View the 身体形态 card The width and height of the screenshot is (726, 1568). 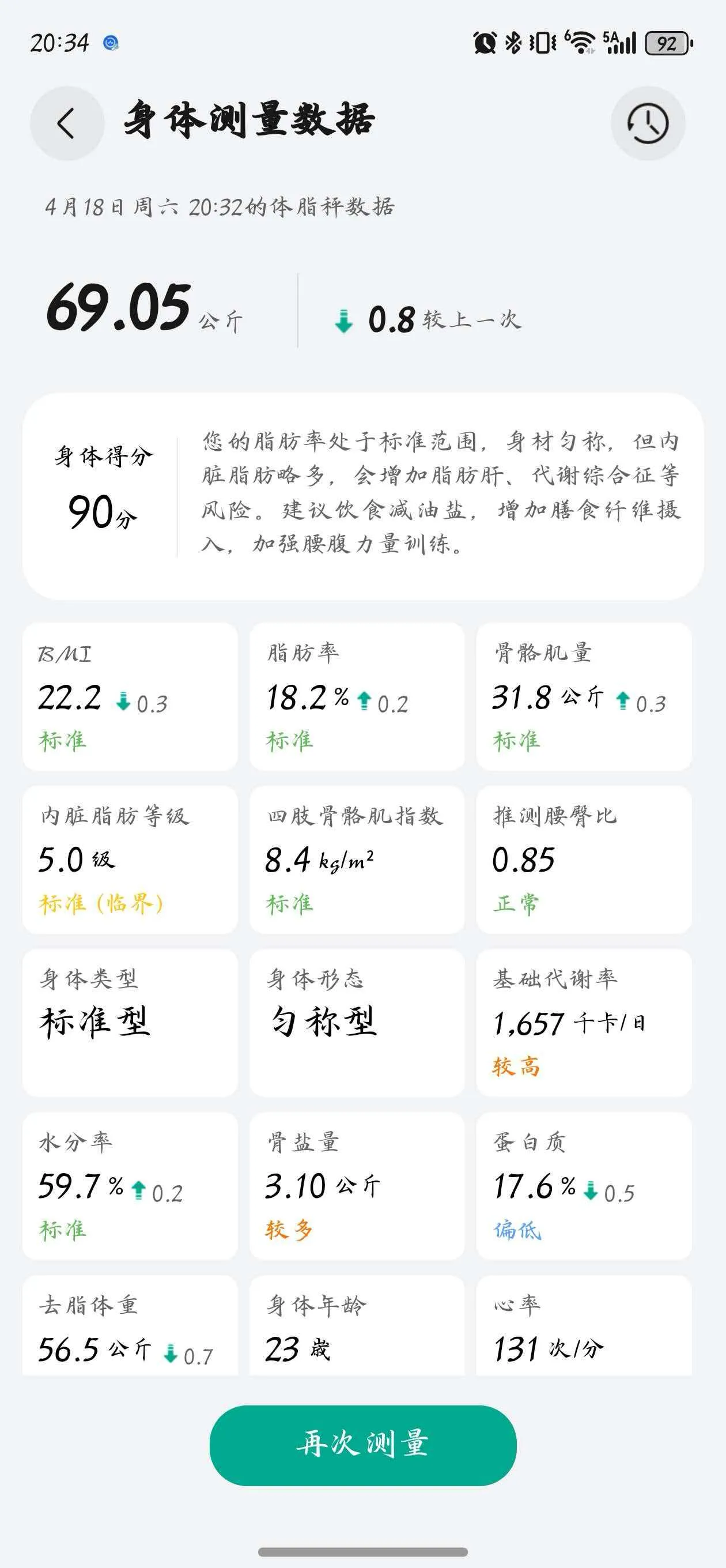pos(357,1023)
